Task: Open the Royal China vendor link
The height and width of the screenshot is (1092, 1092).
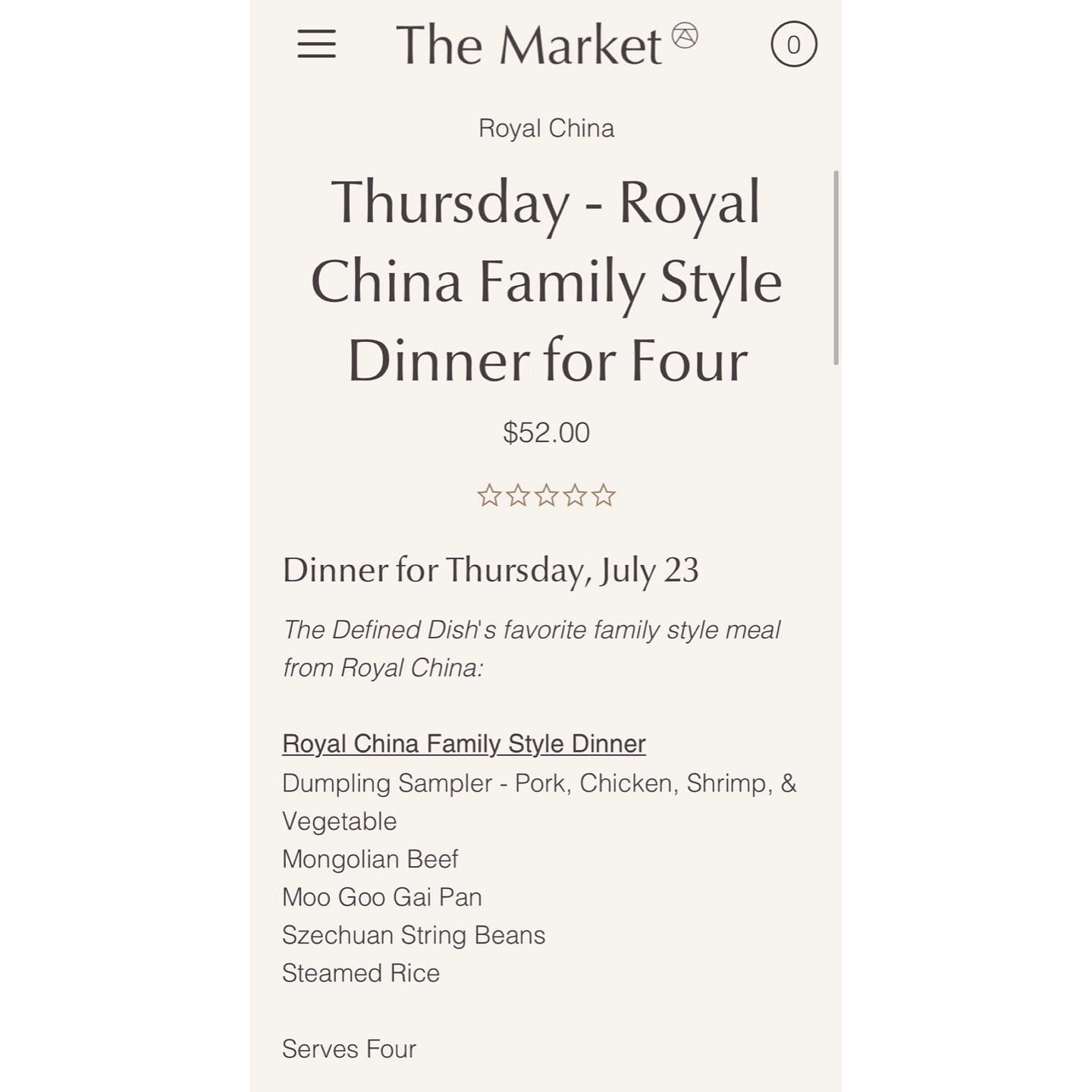Action: tap(546, 128)
